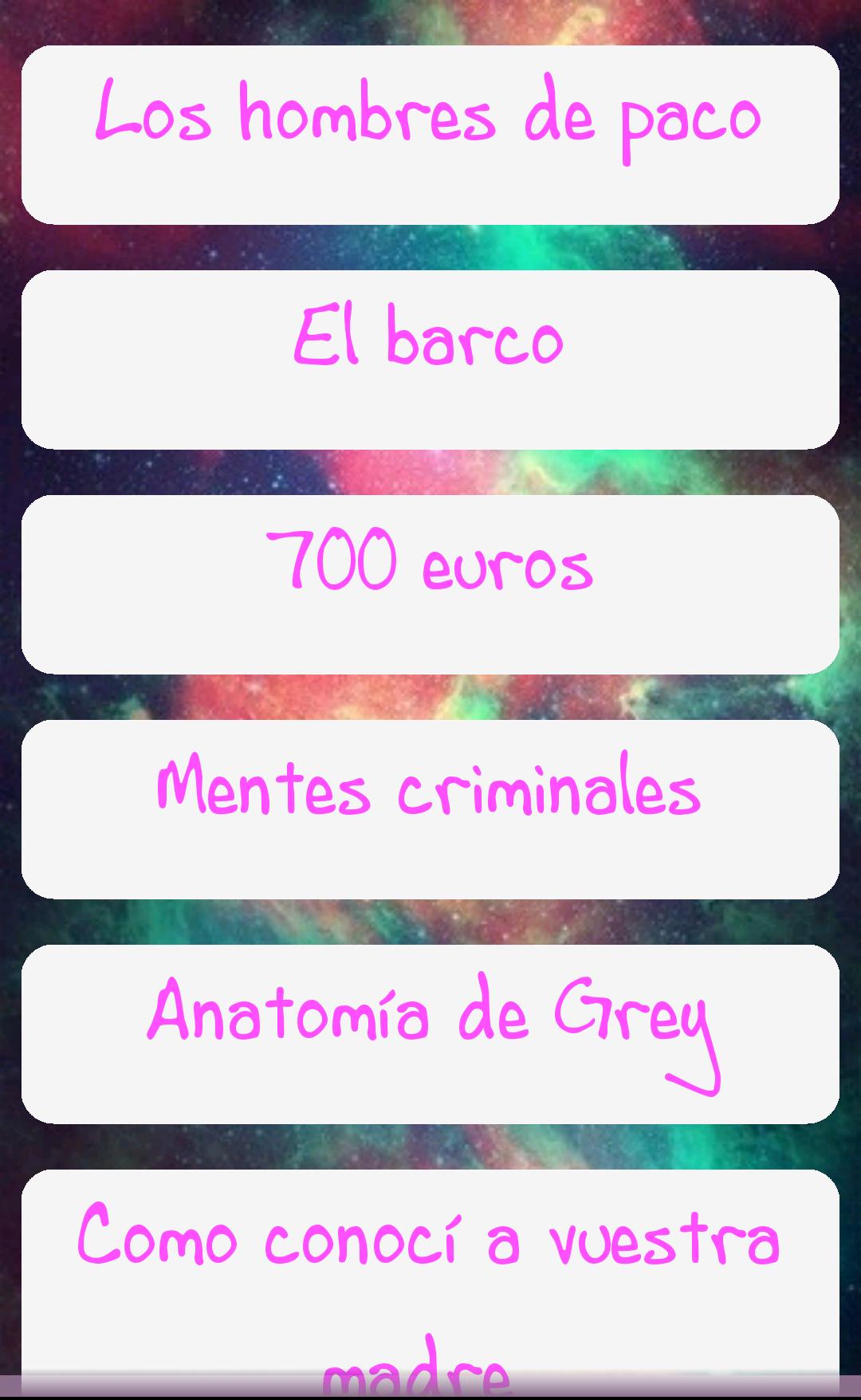
Task: Pick Anatomía de Grey
Action: [430, 1033]
